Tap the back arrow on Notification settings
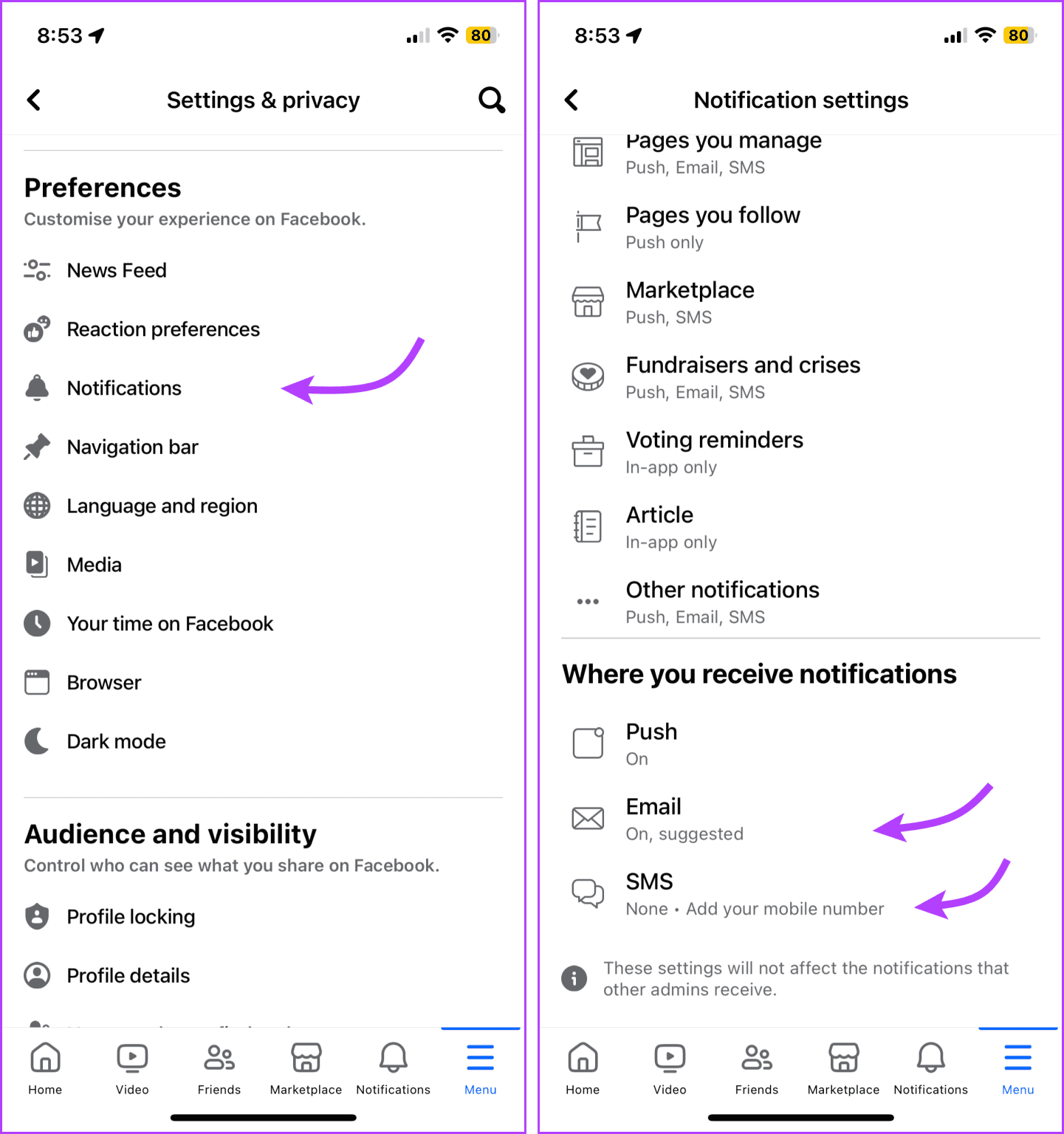The height and width of the screenshot is (1134, 1064). (x=572, y=100)
